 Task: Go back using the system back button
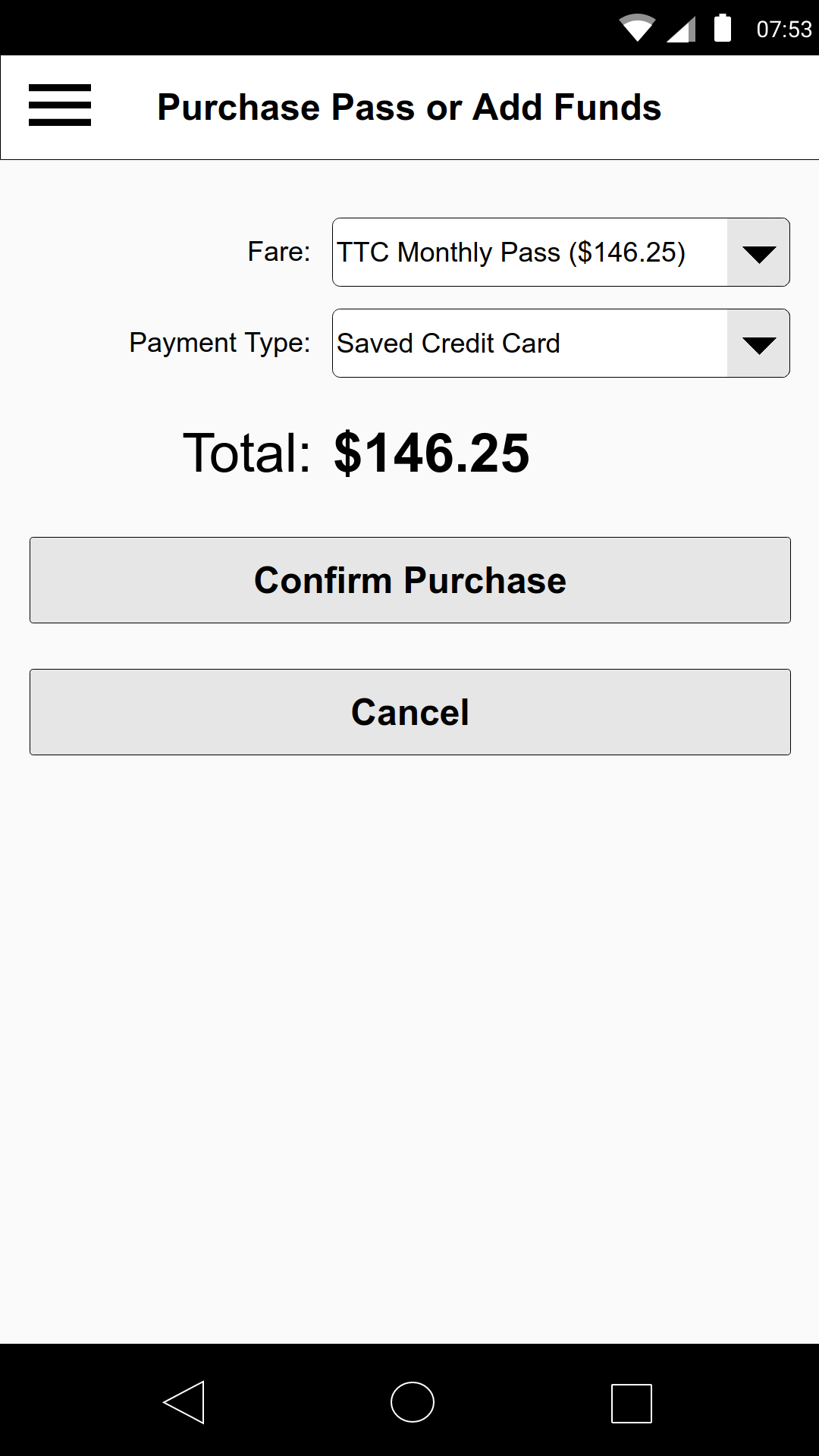(184, 1402)
